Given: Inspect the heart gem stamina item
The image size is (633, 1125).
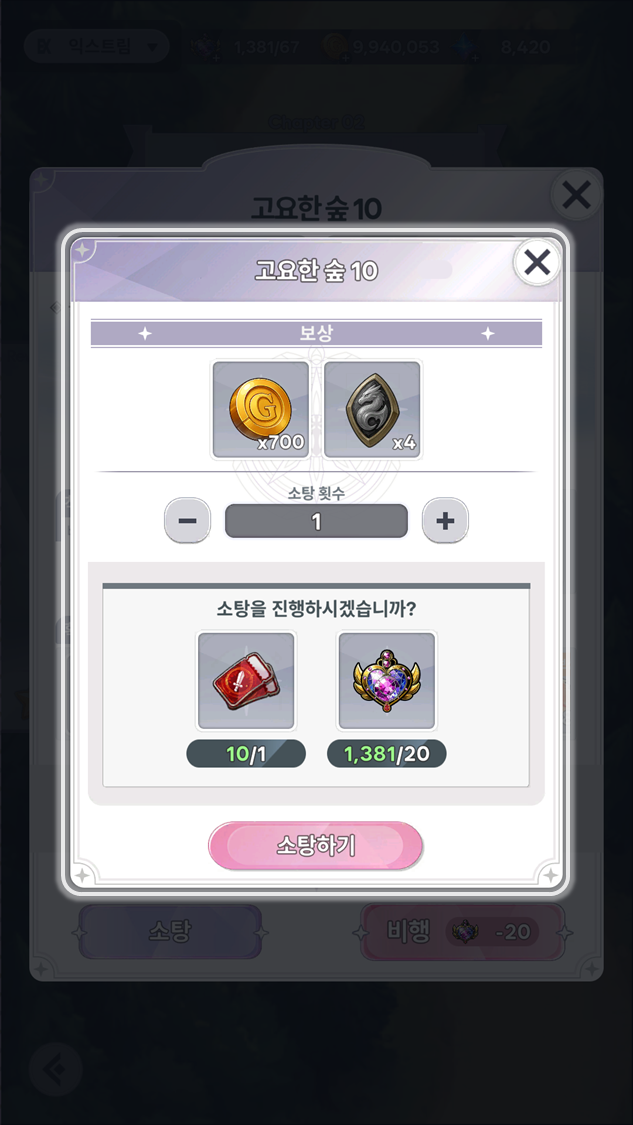Looking at the screenshot, I should pos(387,681).
